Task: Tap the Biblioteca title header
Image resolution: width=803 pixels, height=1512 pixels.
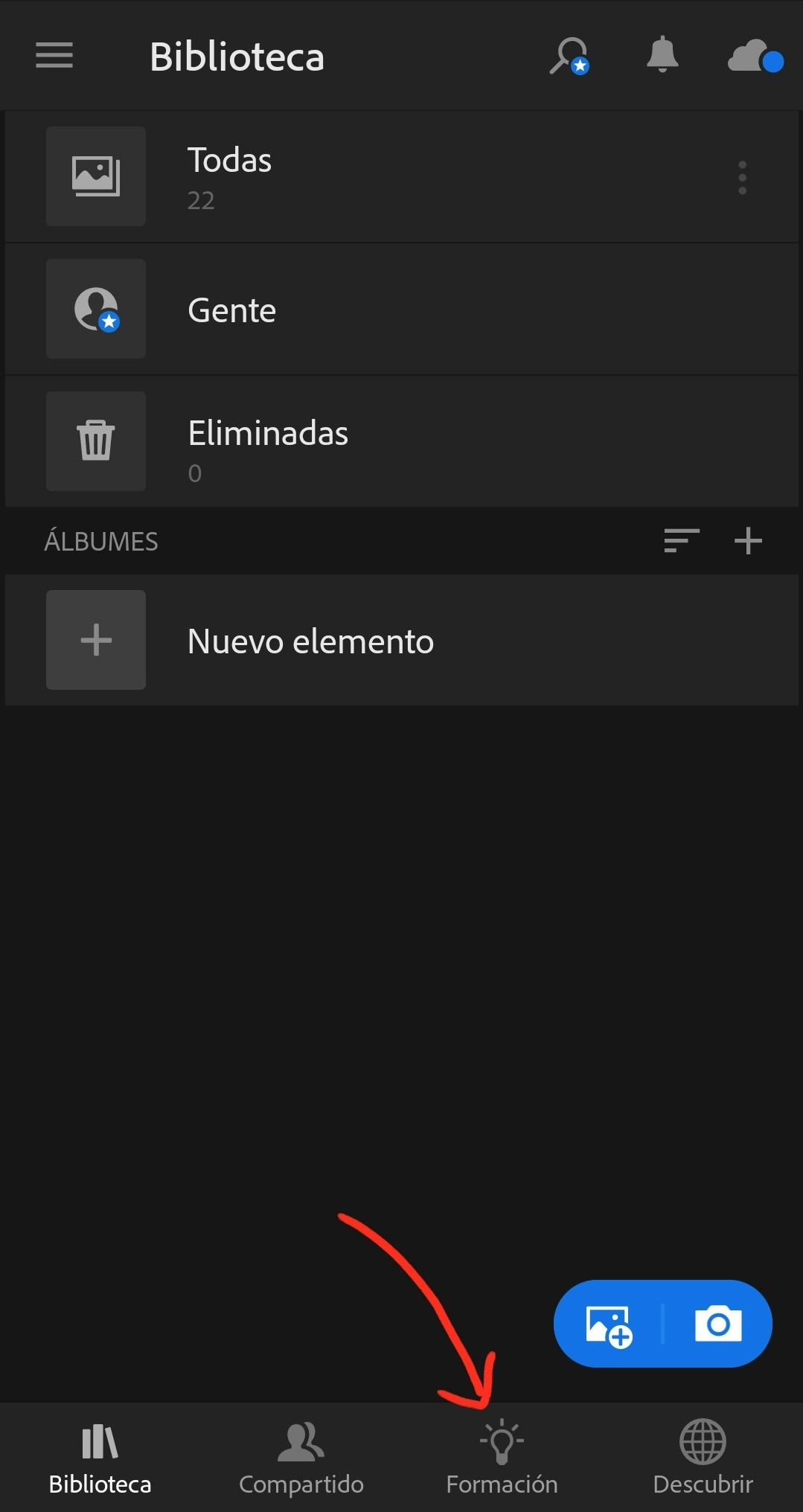Action: [x=237, y=56]
